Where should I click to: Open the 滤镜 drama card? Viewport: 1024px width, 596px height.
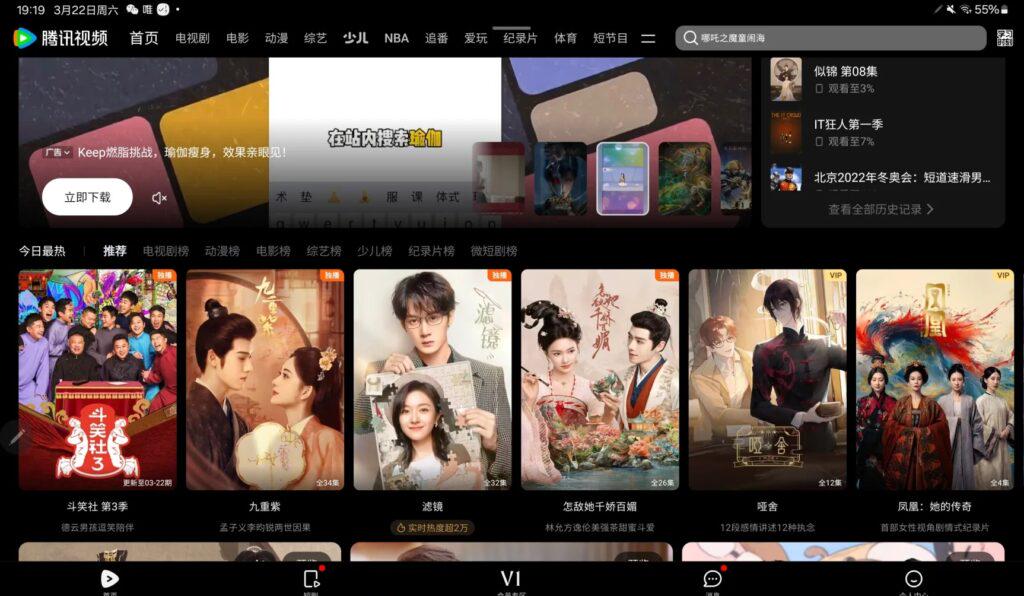point(432,380)
